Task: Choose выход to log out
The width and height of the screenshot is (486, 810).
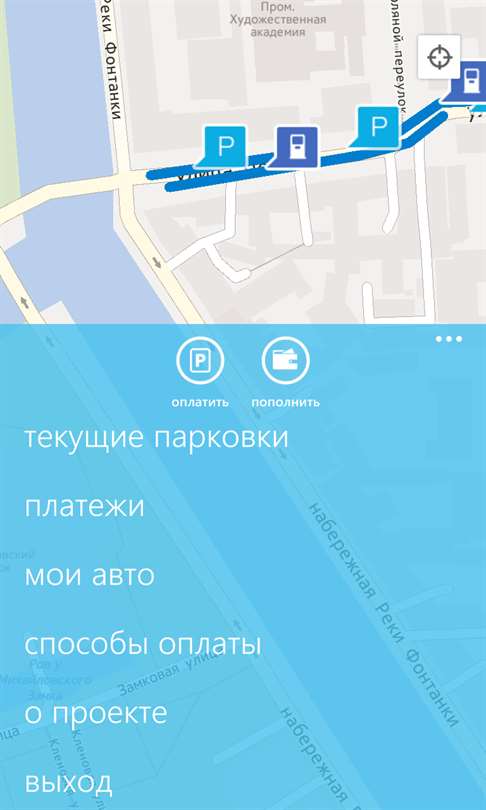Action: [68, 782]
